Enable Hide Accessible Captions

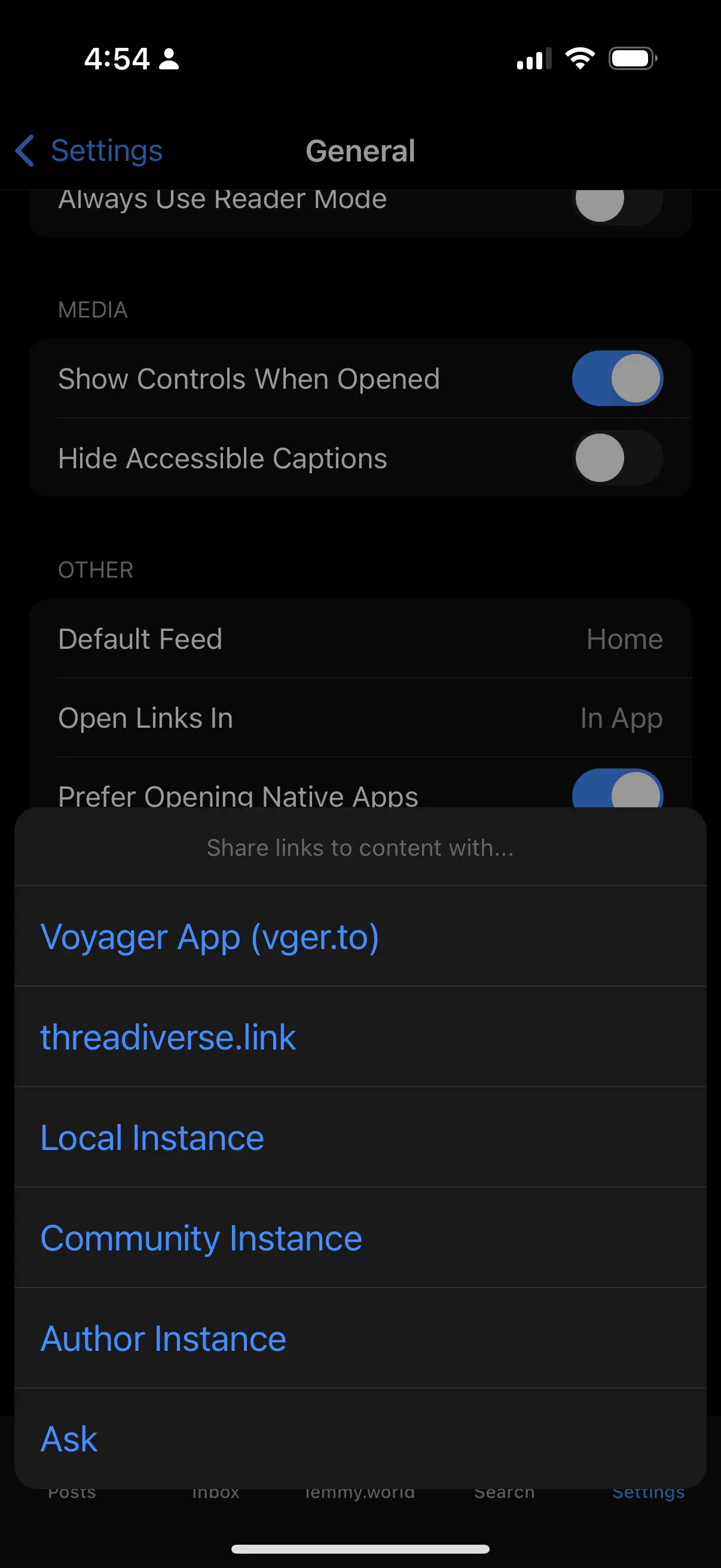tap(617, 457)
